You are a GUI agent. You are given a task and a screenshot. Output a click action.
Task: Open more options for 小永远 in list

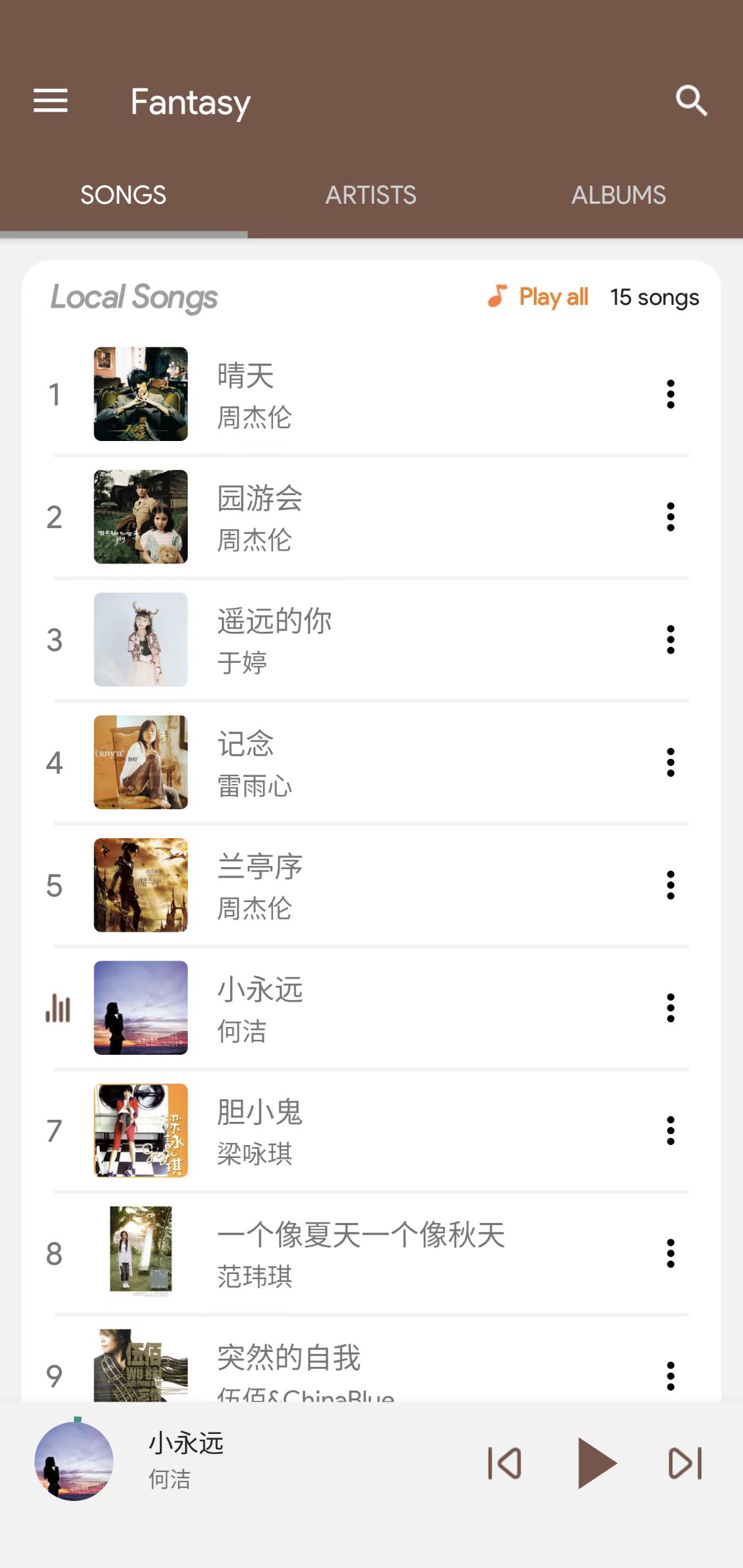coord(671,1008)
